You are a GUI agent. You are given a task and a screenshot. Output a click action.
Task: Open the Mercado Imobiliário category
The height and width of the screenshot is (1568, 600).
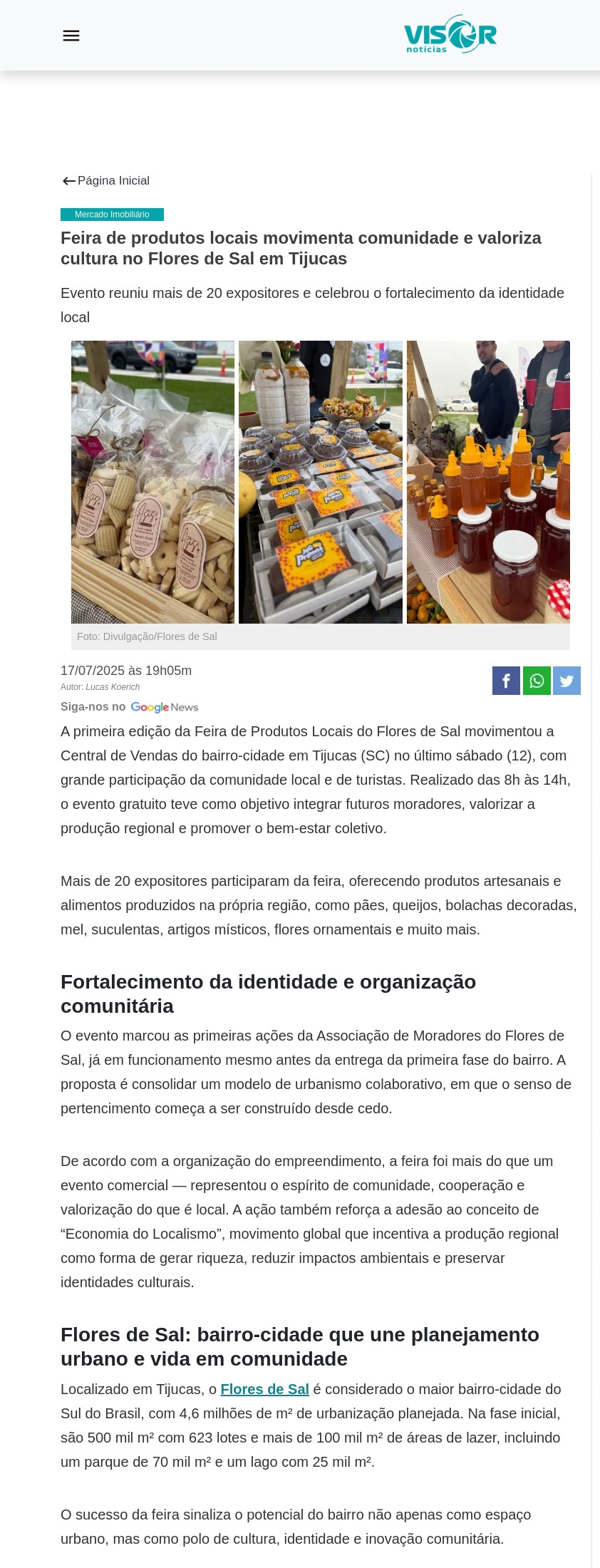tap(112, 215)
